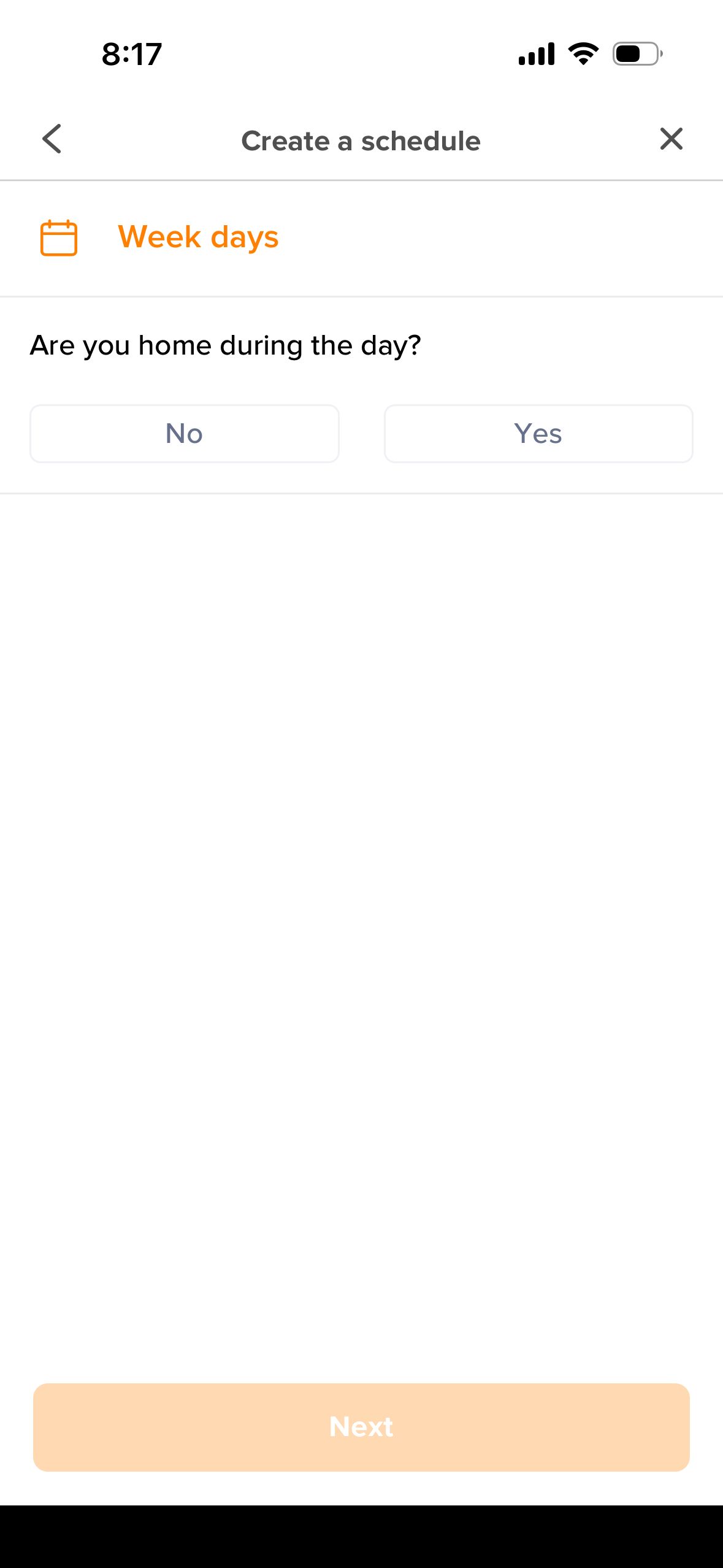Select Yes for being home during the day
Image resolution: width=723 pixels, height=1568 pixels.
coord(538,434)
